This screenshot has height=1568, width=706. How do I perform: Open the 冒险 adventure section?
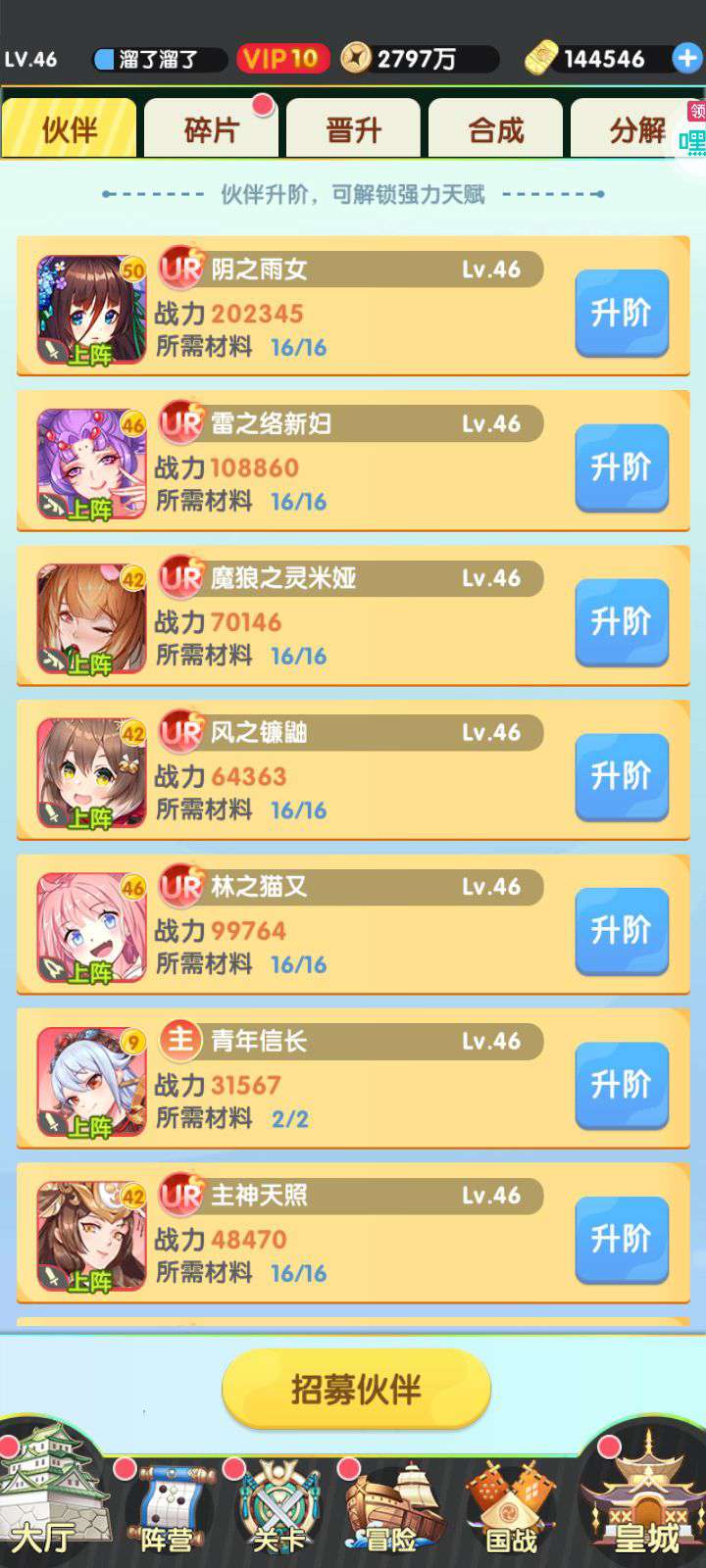point(394,1509)
